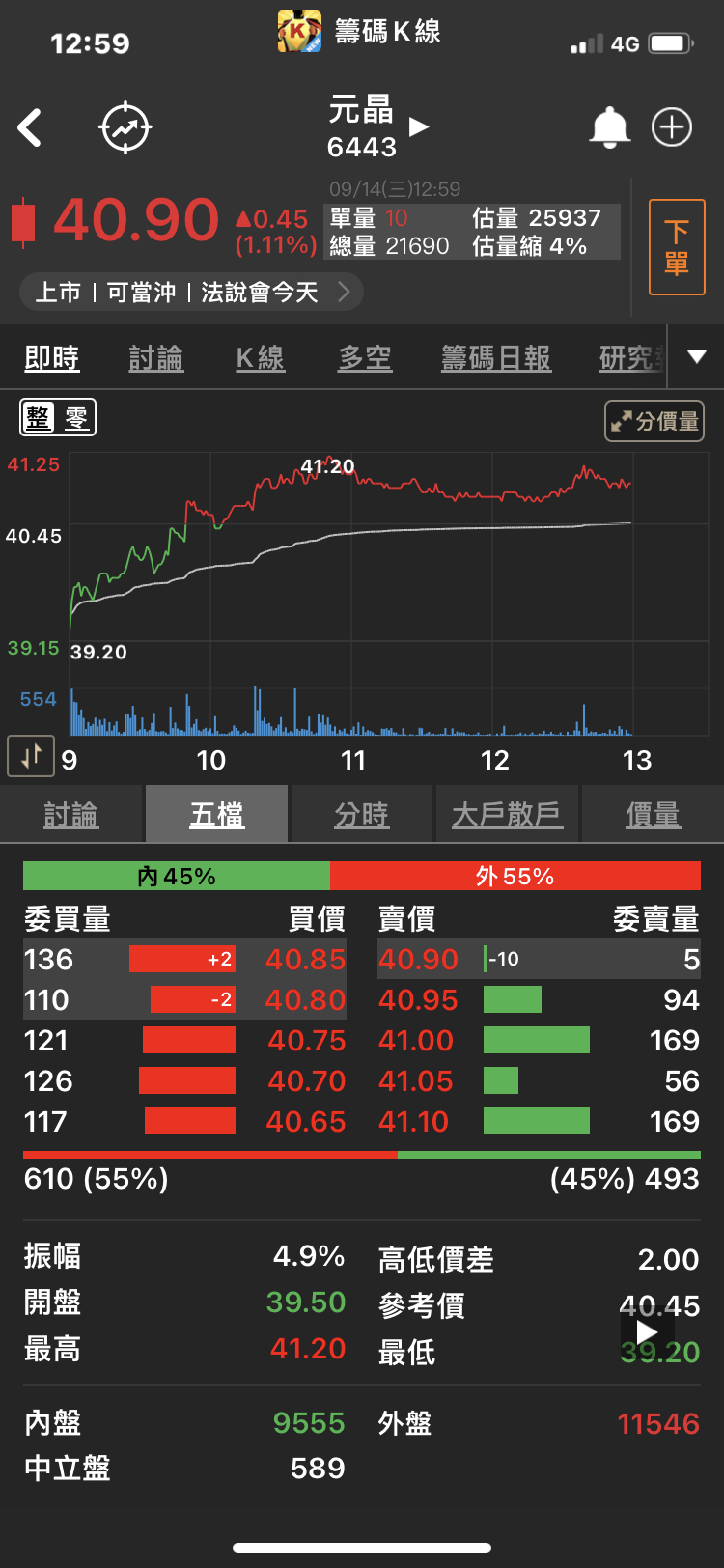Open the 價量 sub-tab
The image size is (724, 1568).
pos(653,815)
